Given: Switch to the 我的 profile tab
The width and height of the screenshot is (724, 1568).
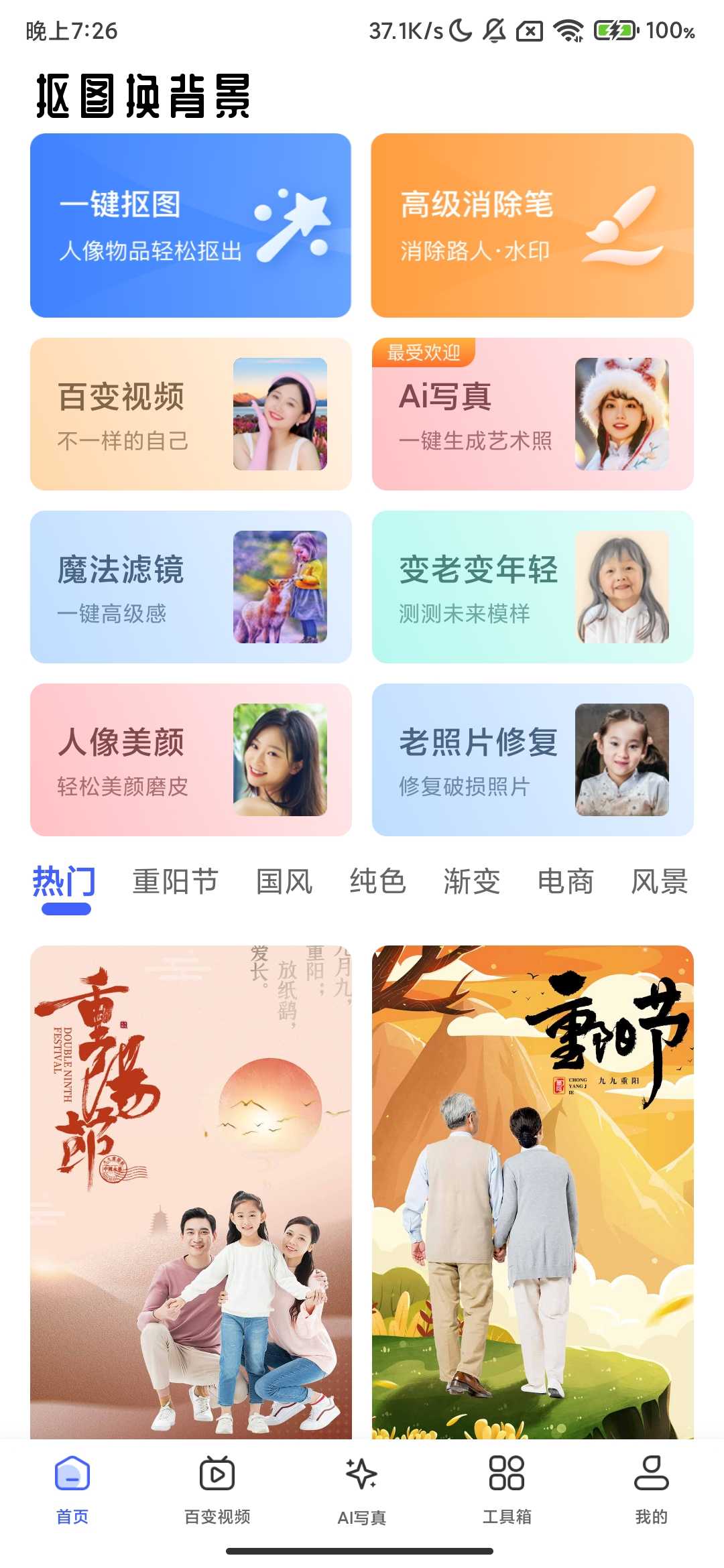Looking at the screenshot, I should [x=651, y=1489].
